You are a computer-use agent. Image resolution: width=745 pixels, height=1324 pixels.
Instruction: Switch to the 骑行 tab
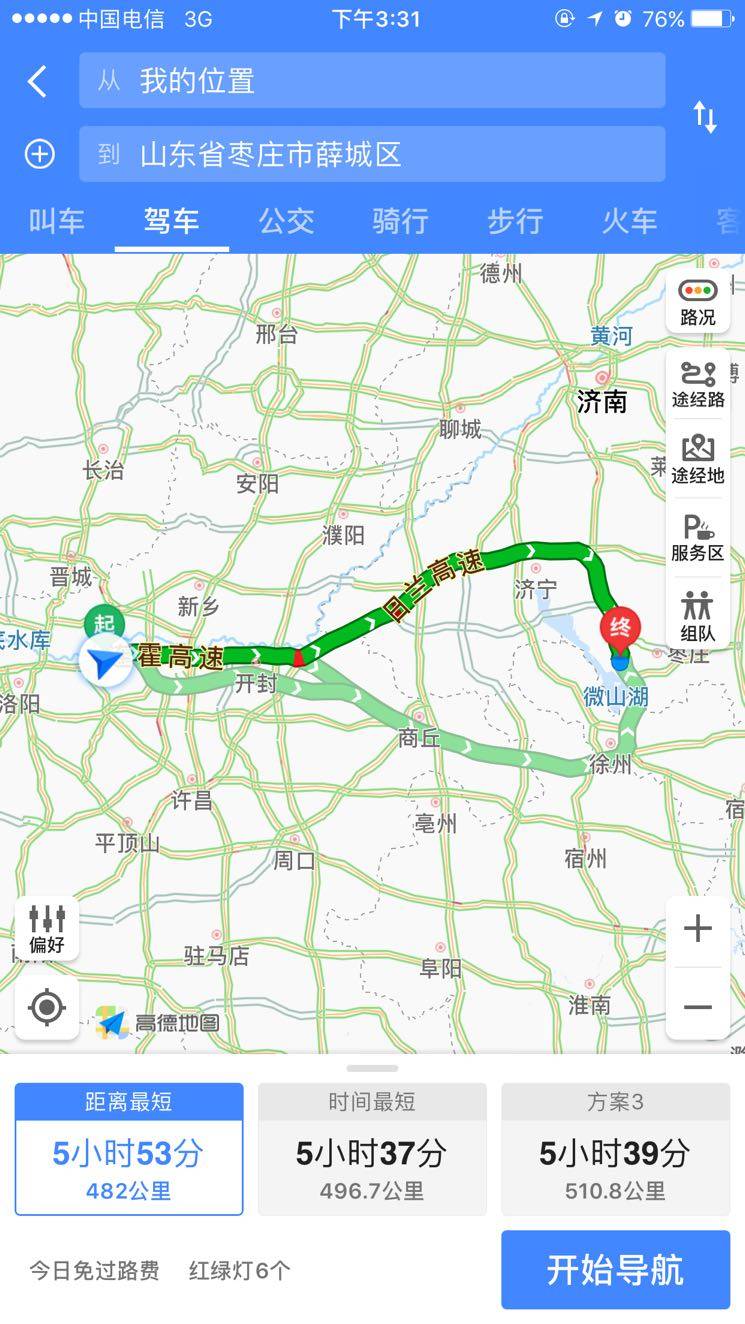pyautogui.click(x=400, y=221)
